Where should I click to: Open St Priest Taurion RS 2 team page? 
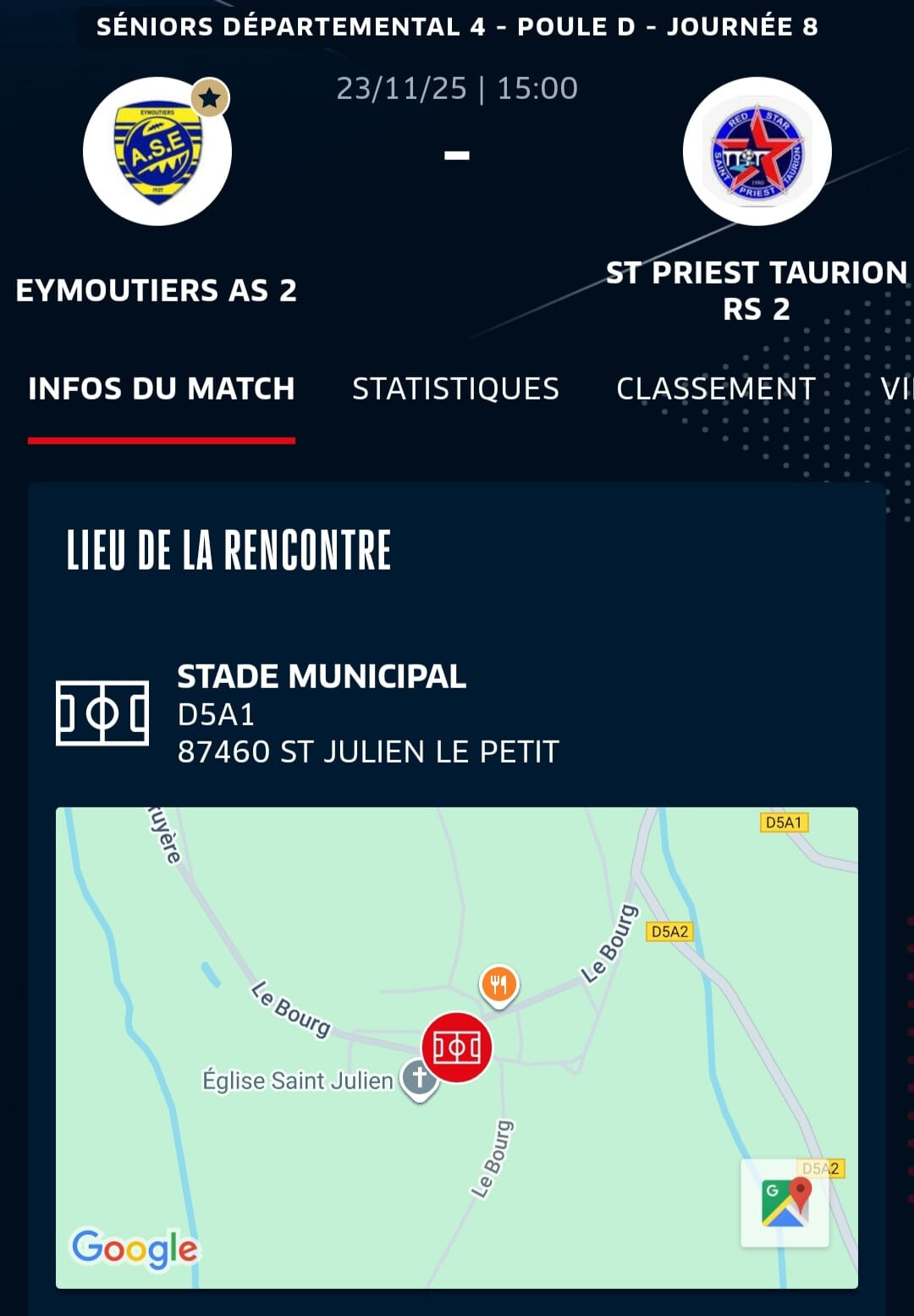757,152
